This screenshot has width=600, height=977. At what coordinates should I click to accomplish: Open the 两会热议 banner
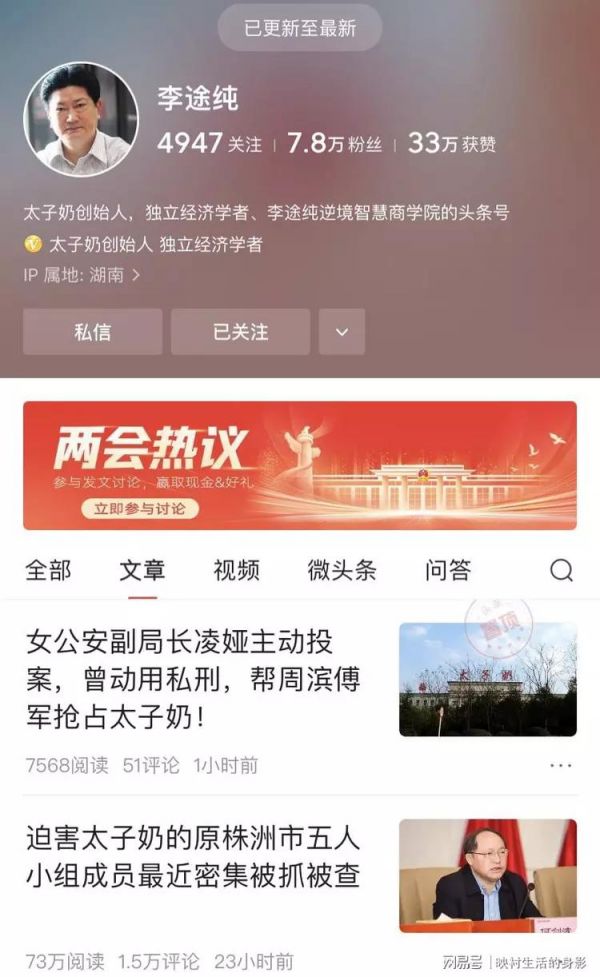point(300,465)
